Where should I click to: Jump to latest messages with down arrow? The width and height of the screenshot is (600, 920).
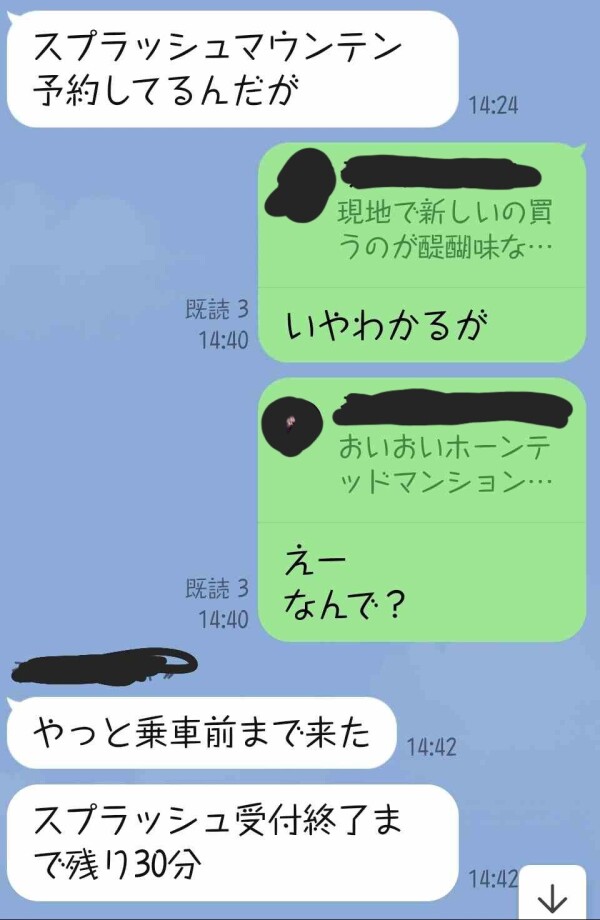point(551,897)
